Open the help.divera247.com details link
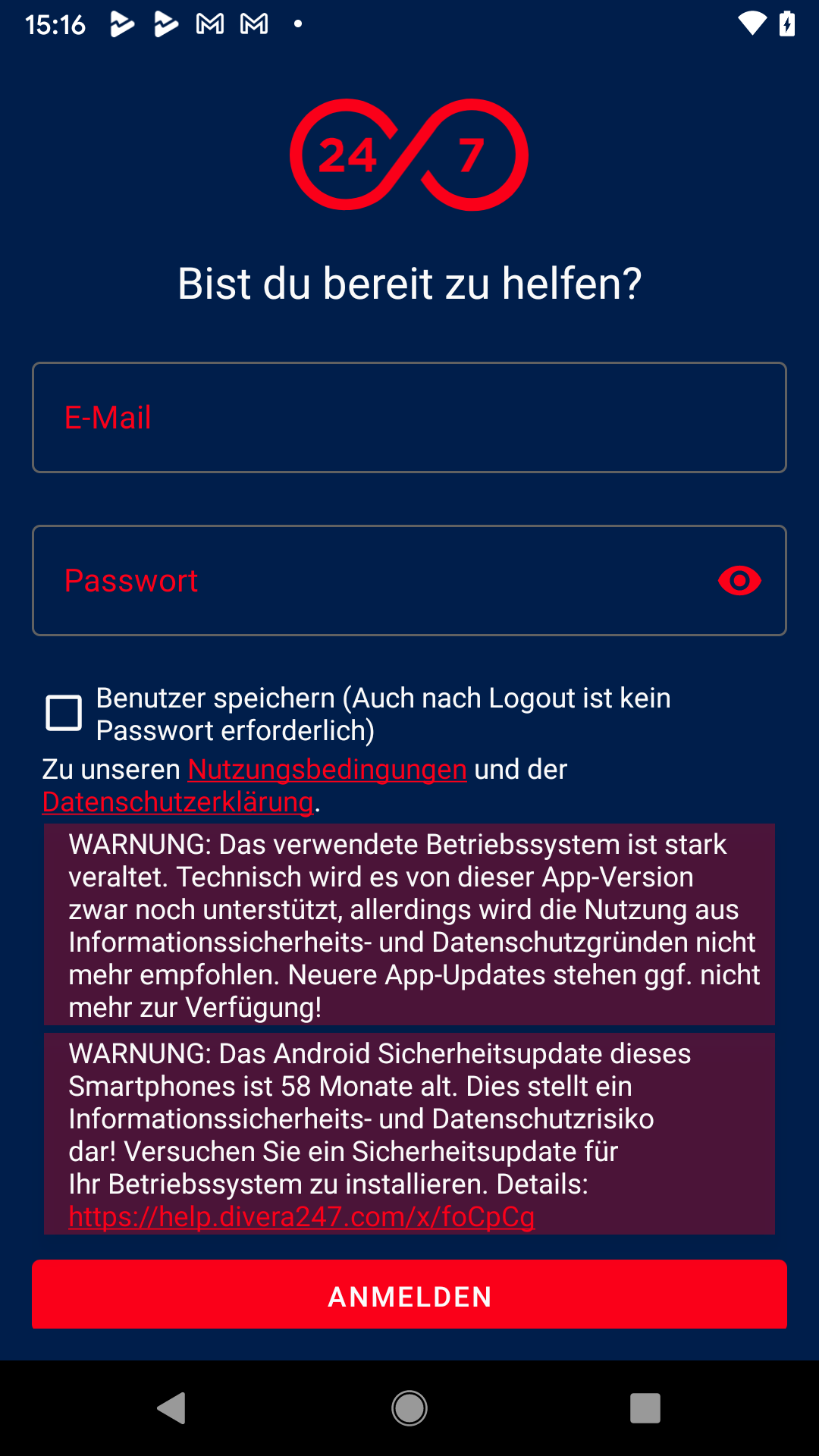The image size is (819, 1456). click(301, 1217)
